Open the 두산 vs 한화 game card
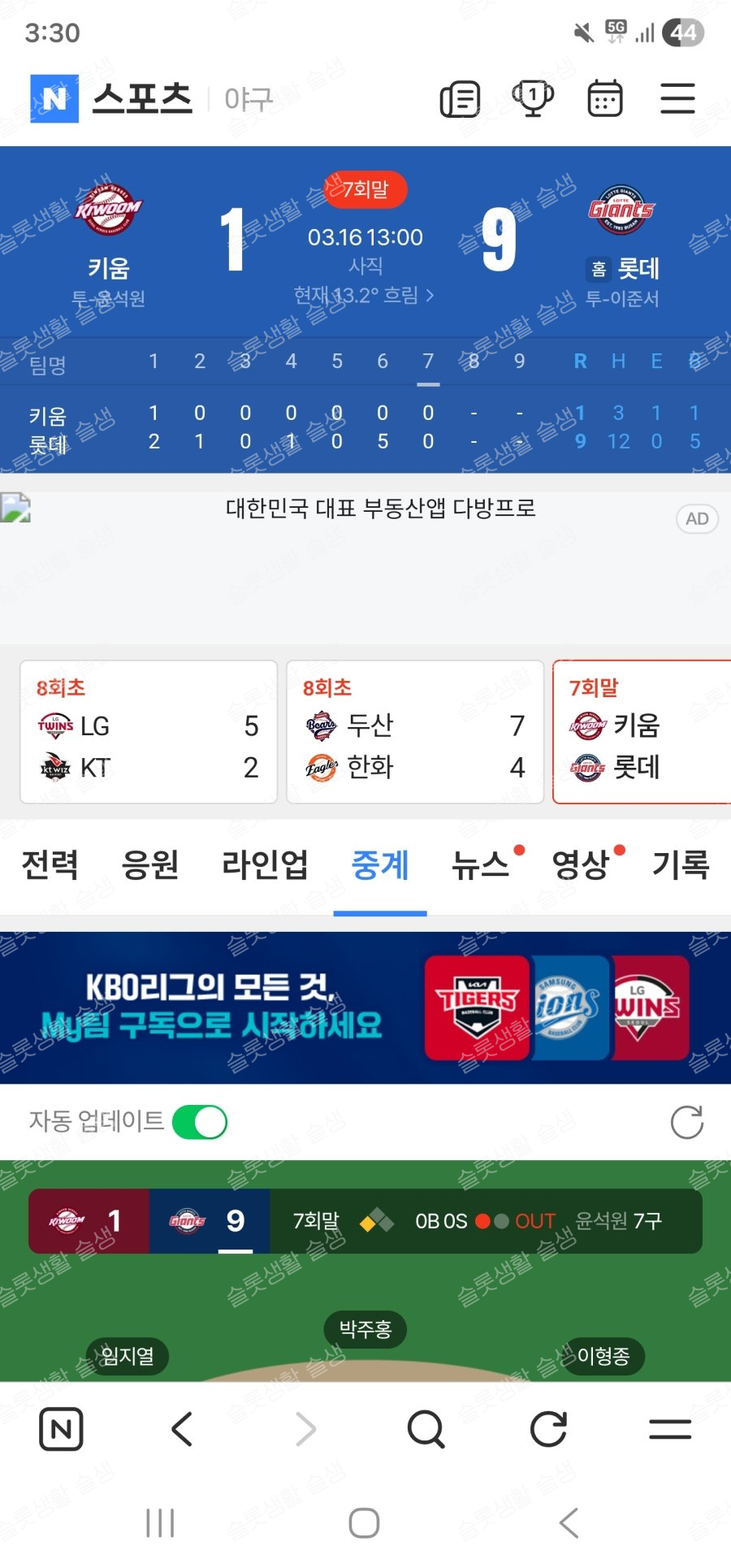 (415, 732)
